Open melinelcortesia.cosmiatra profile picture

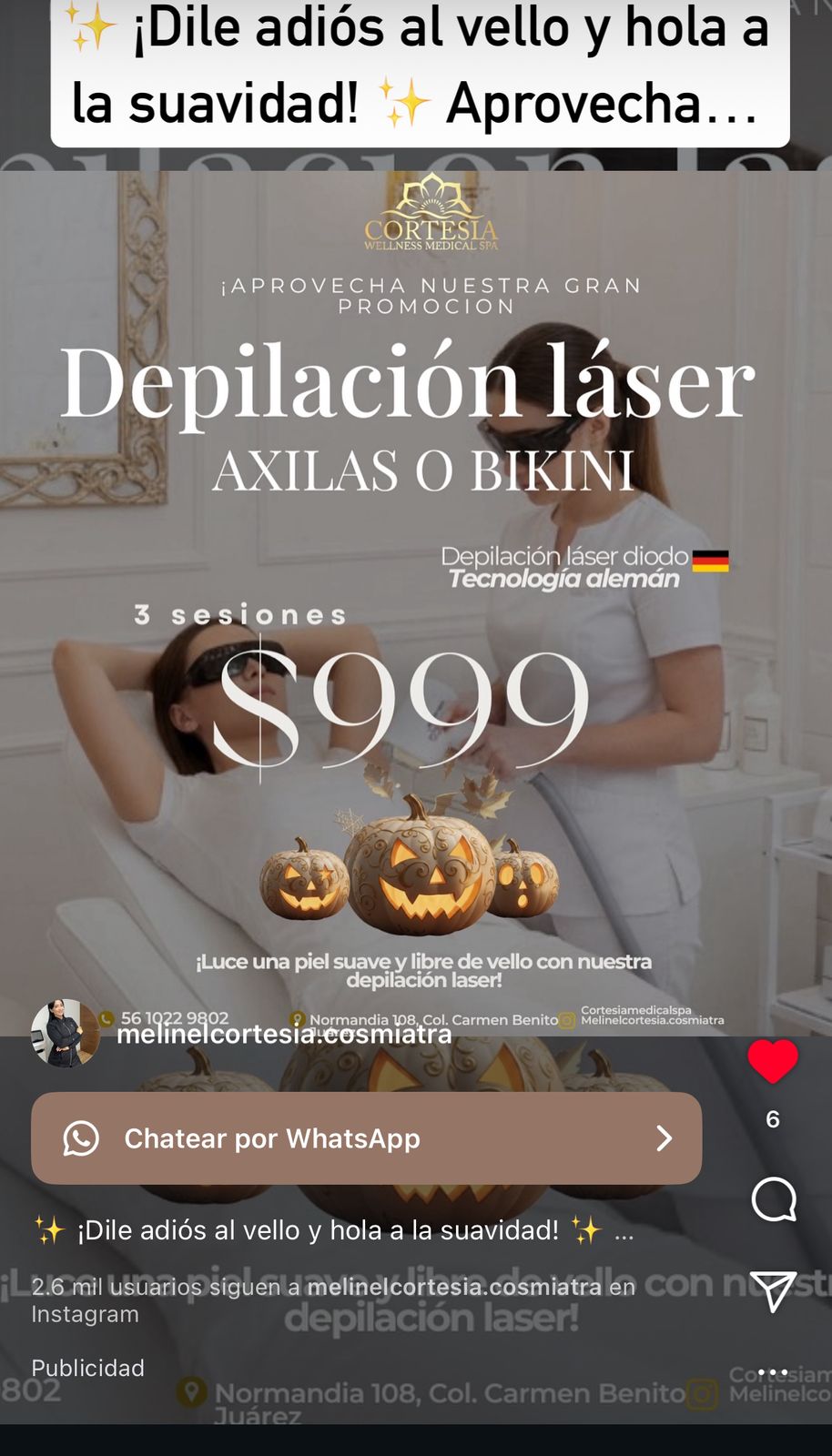click(64, 1034)
